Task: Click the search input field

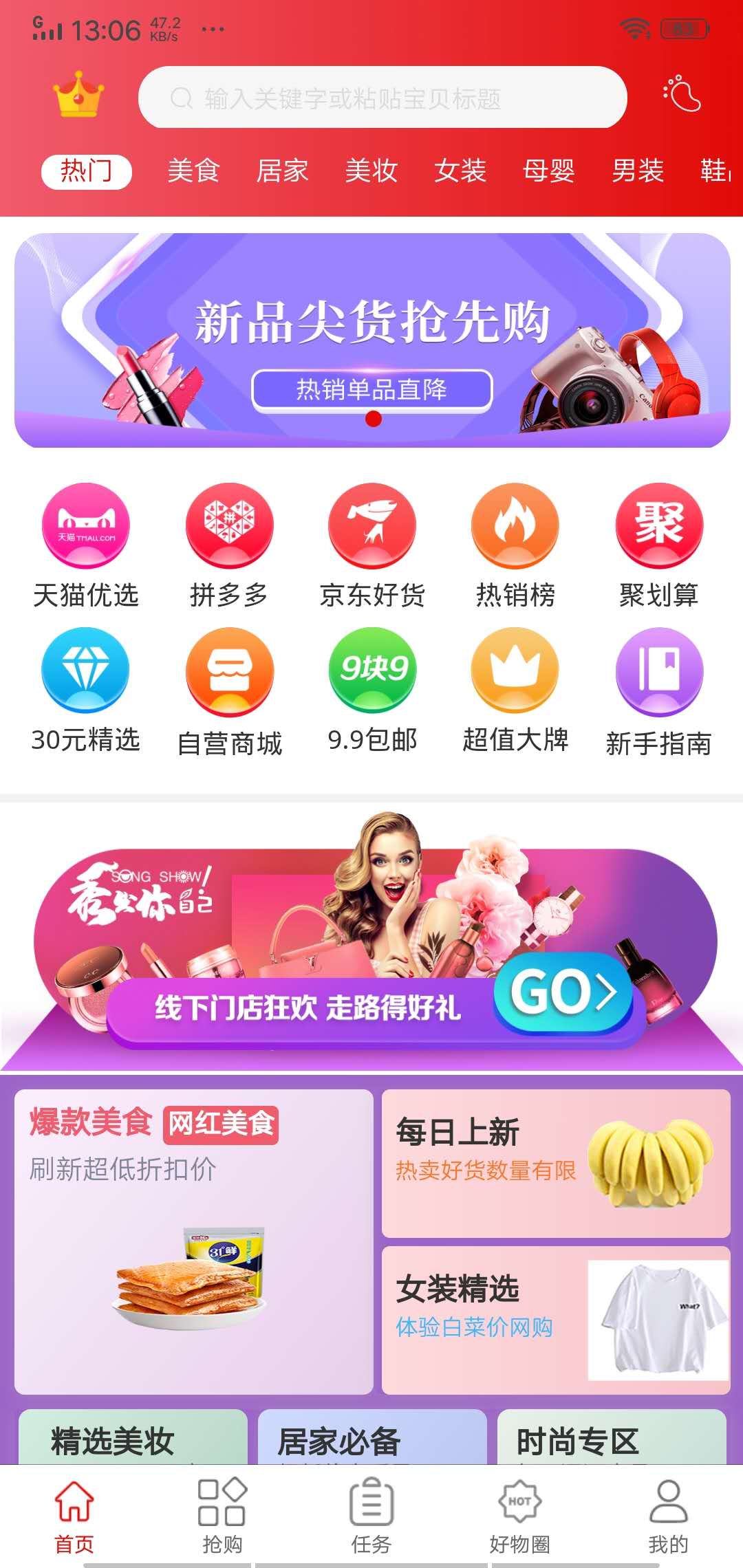Action: tap(384, 96)
